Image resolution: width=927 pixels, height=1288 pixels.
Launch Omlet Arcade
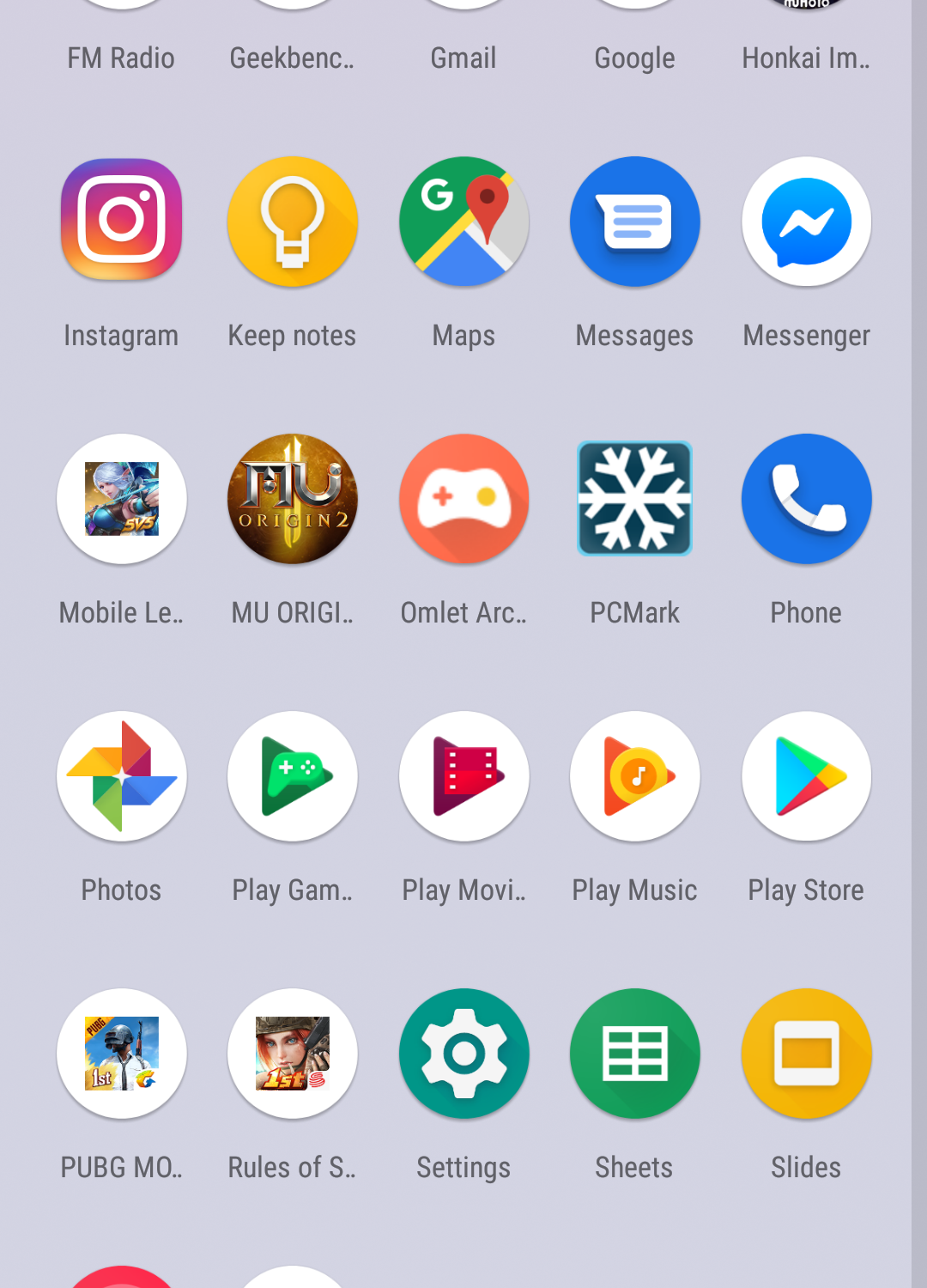[463, 498]
